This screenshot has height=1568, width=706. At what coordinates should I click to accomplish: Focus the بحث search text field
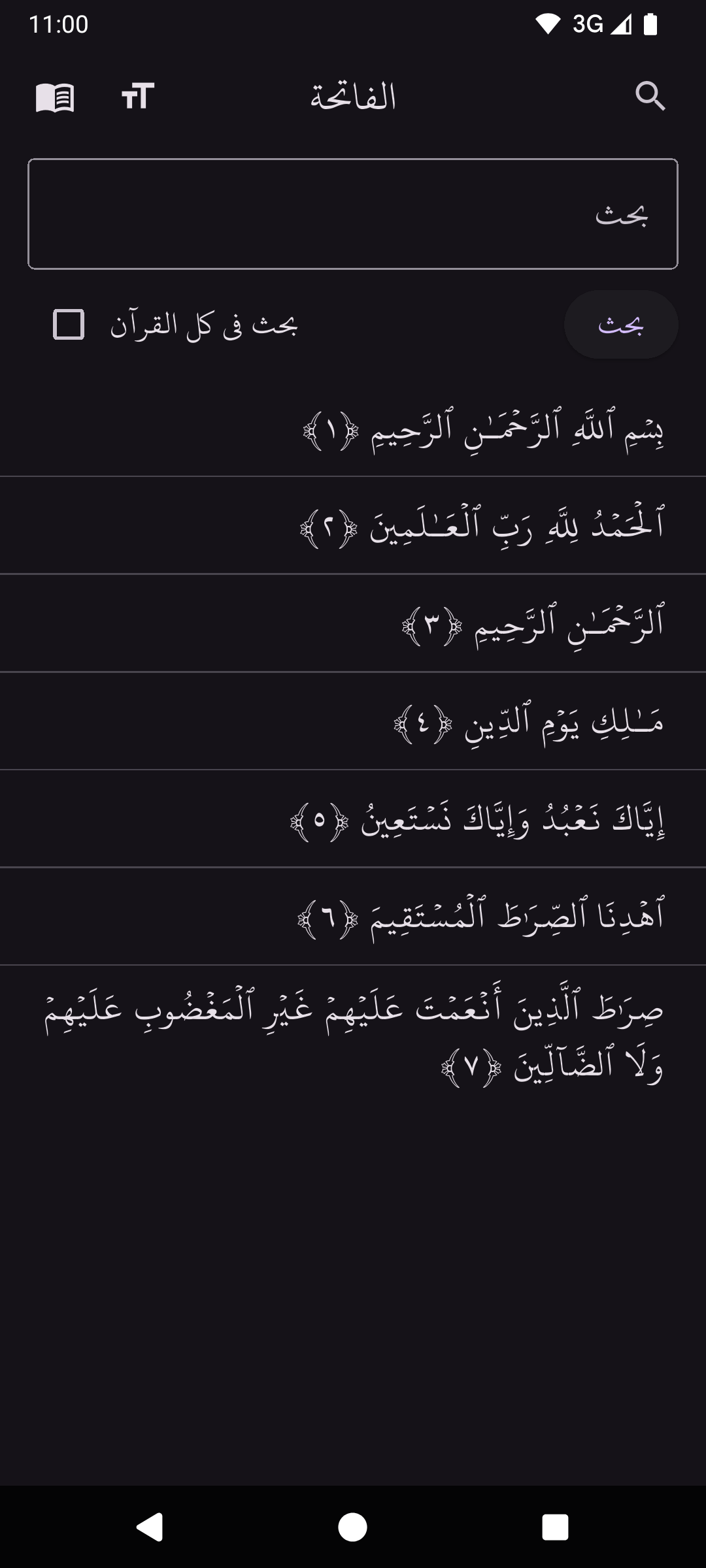[x=353, y=214]
